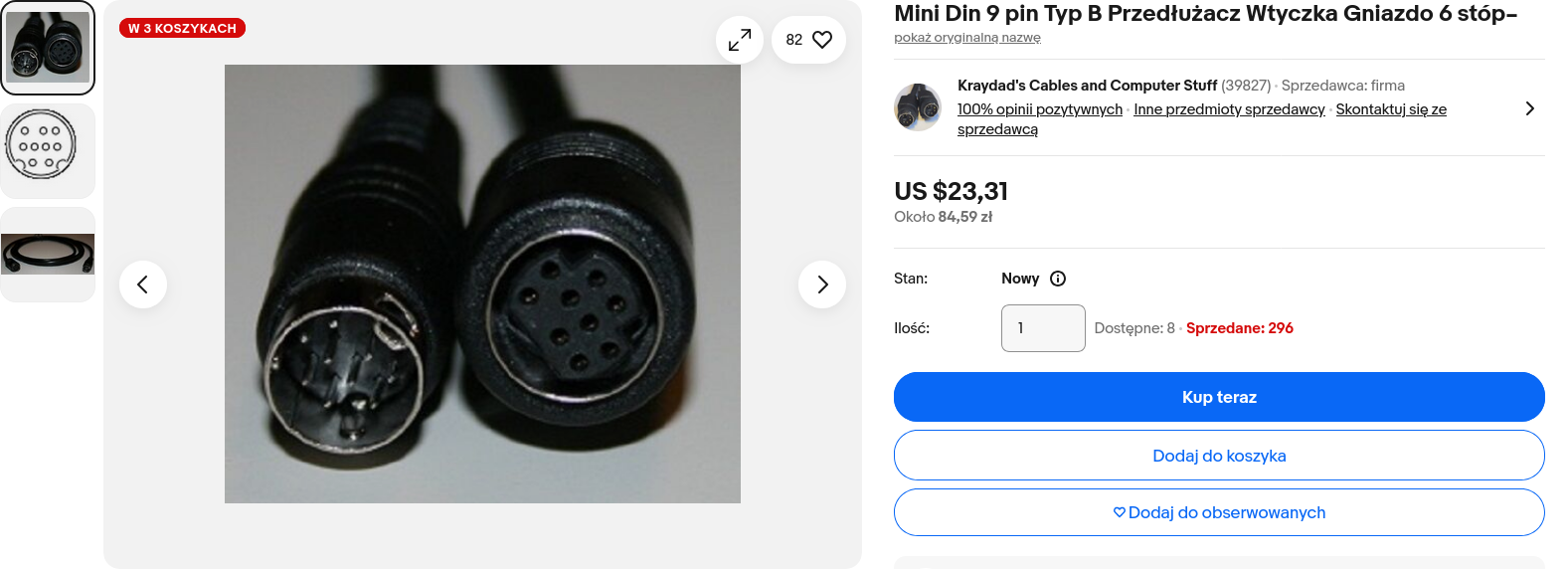Expand the product image to full screen
The height and width of the screenshot is (569, 1568).
(739, 40)
